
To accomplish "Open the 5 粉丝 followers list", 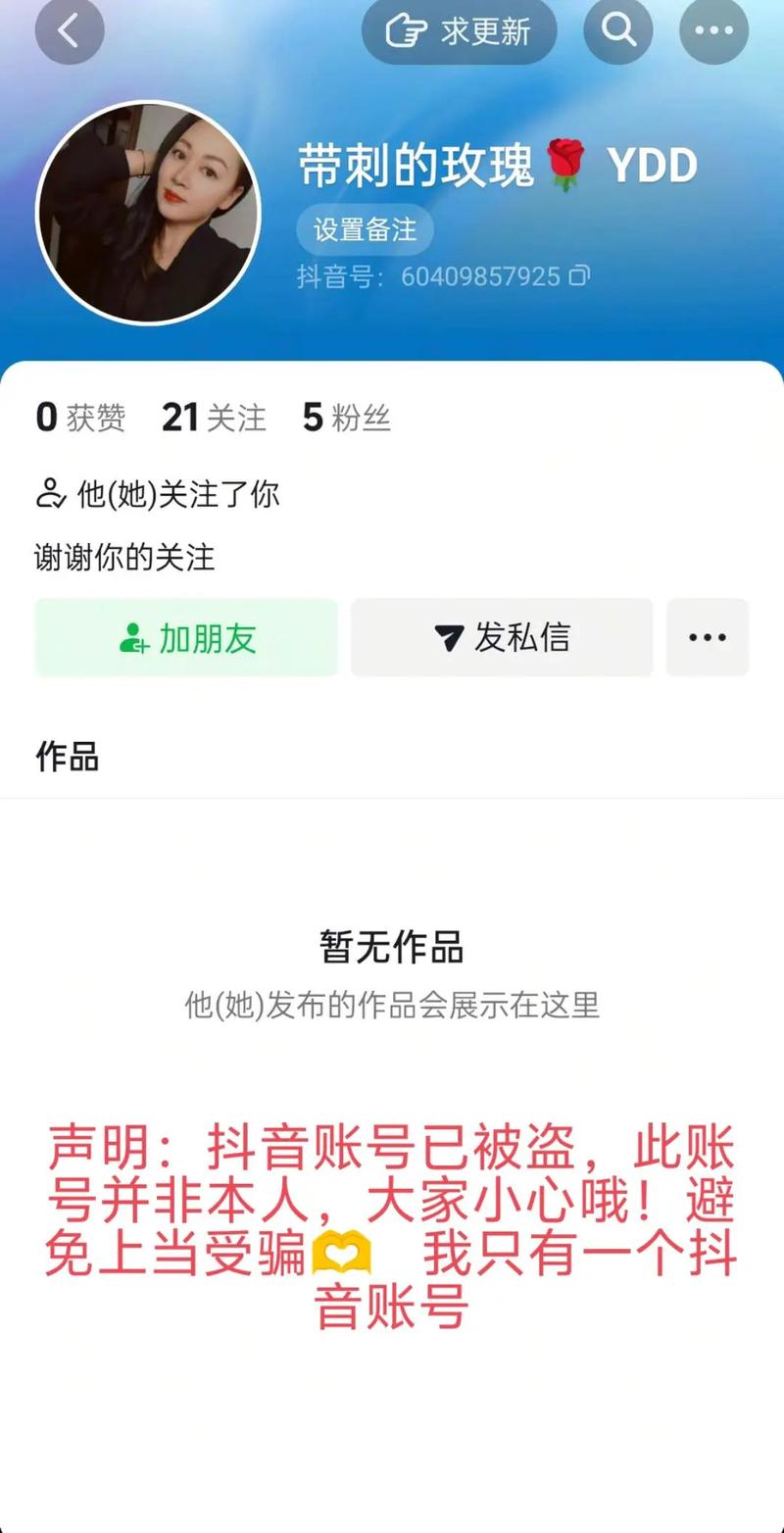I will (346, 418).
